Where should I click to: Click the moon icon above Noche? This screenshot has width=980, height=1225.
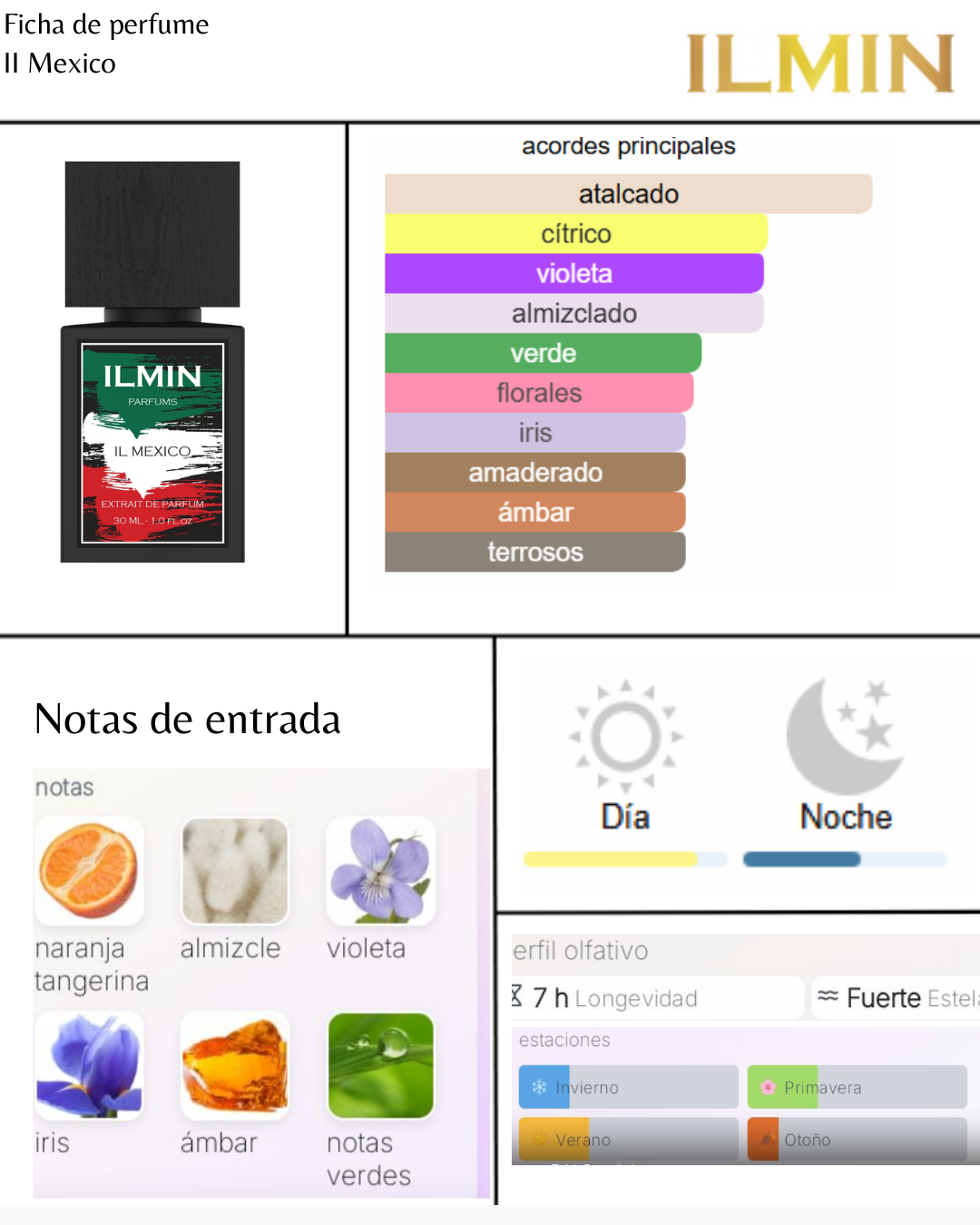click(x=844, y=730)
